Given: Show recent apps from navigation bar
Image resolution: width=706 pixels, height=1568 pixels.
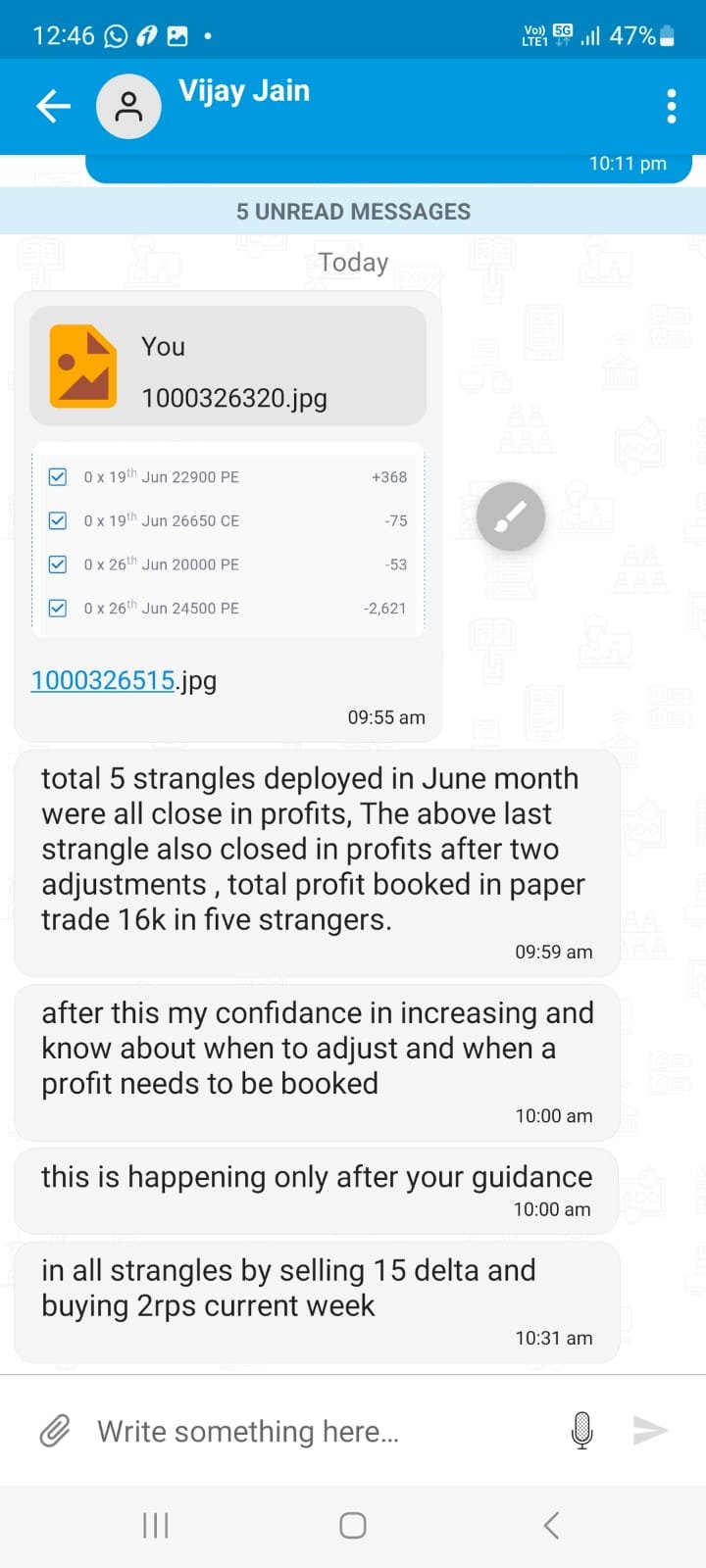Looking at the screenshot, I should click(156, 1525).
